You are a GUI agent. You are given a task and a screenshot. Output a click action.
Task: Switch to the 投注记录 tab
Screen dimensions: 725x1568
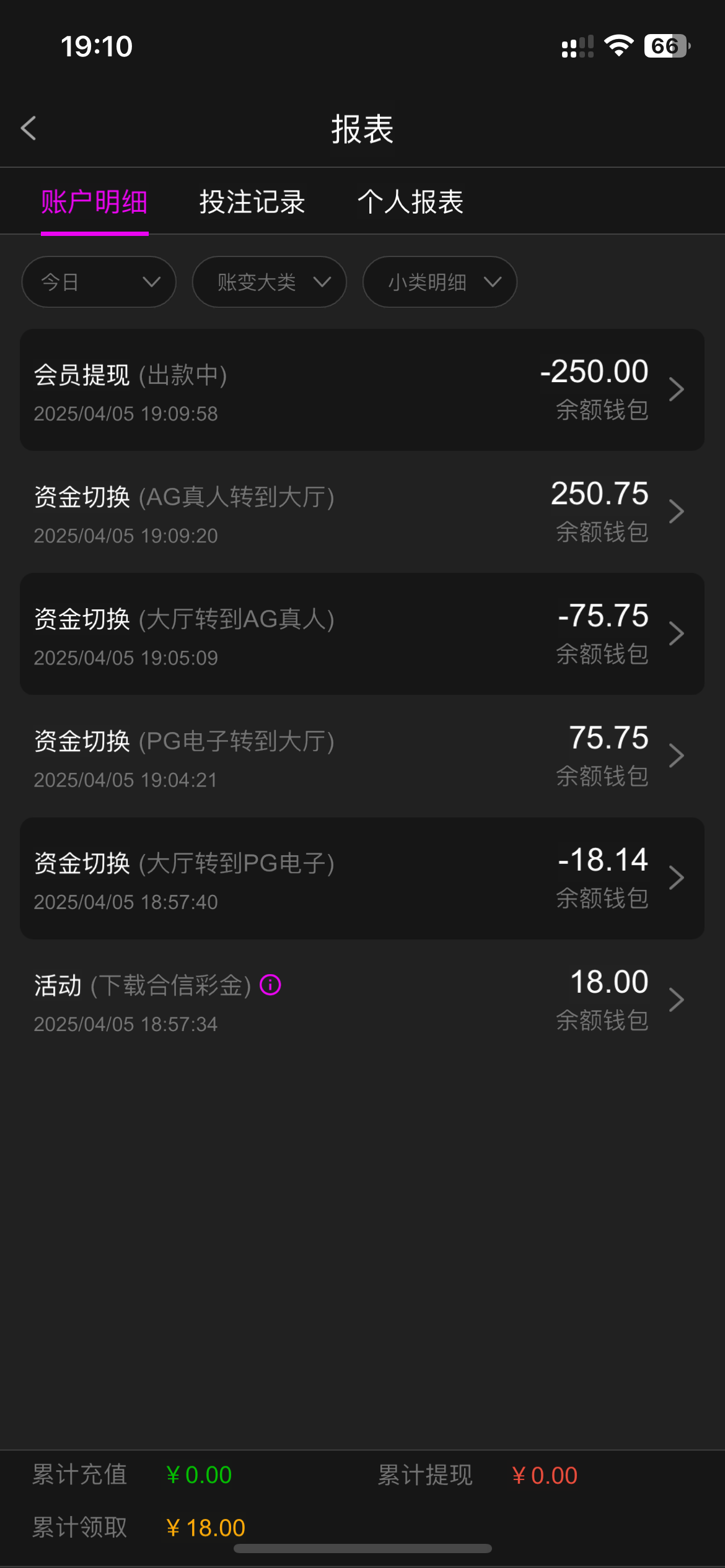(252, 202)
